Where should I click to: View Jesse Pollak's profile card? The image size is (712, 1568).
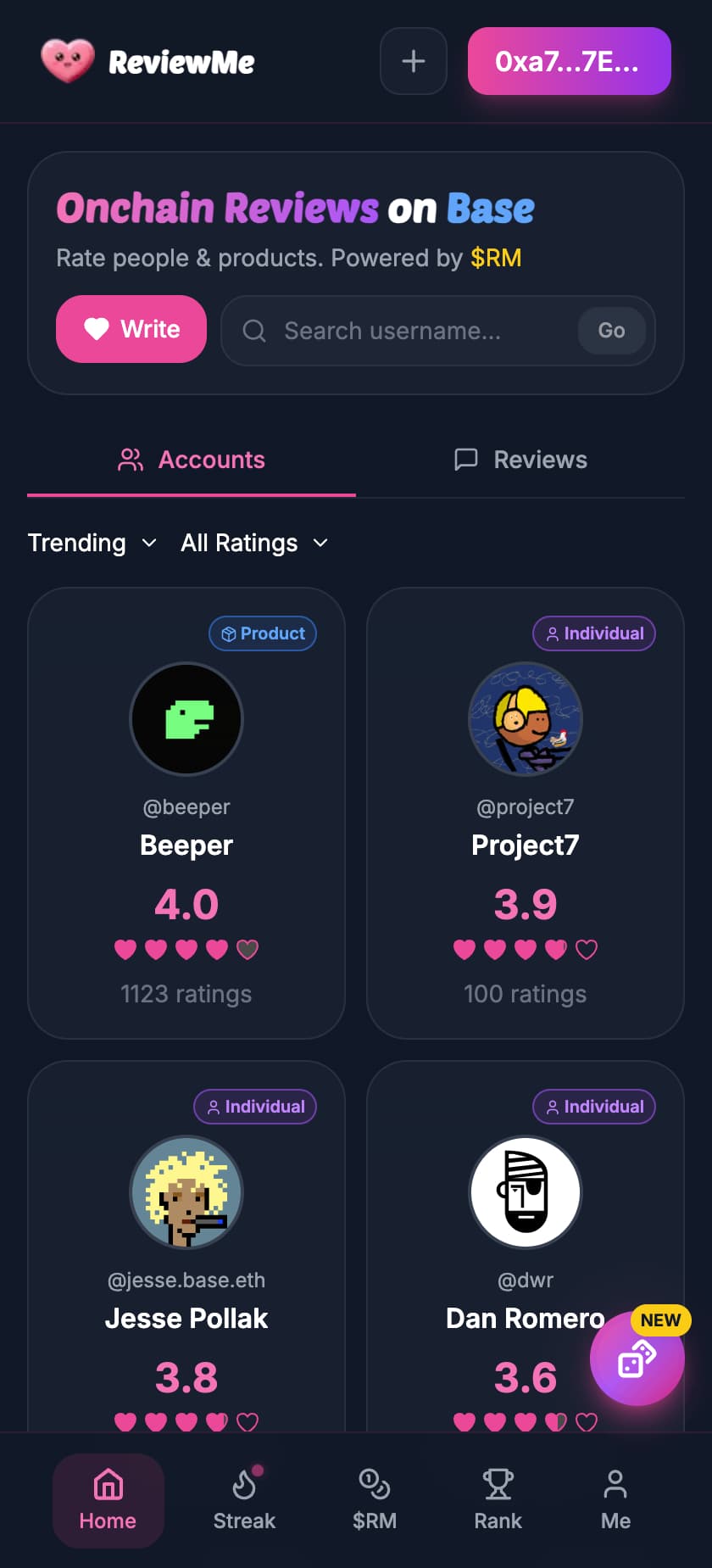(186, 1255)
